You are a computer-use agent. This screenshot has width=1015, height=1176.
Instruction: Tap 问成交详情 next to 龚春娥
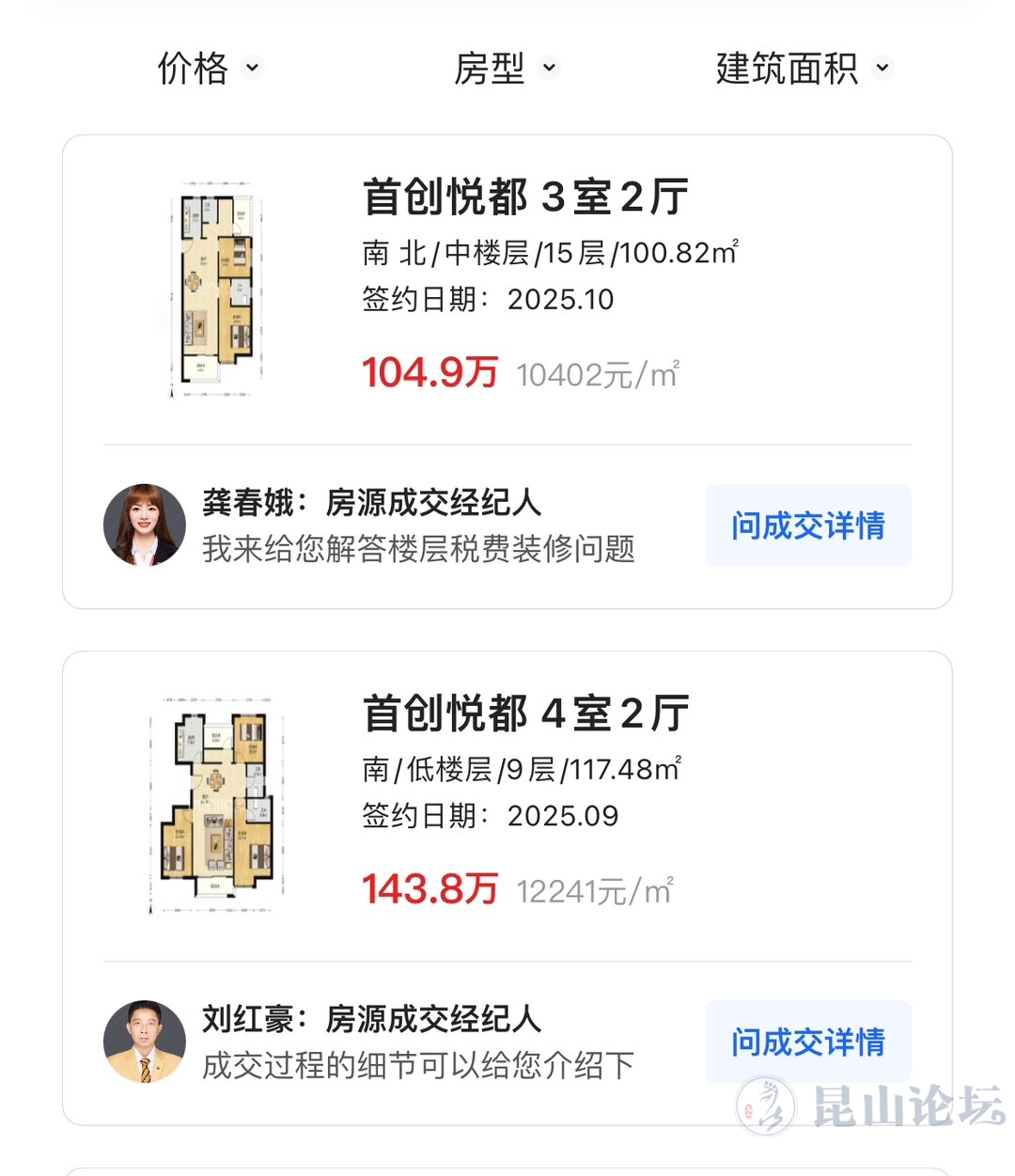tap(807, 525)
